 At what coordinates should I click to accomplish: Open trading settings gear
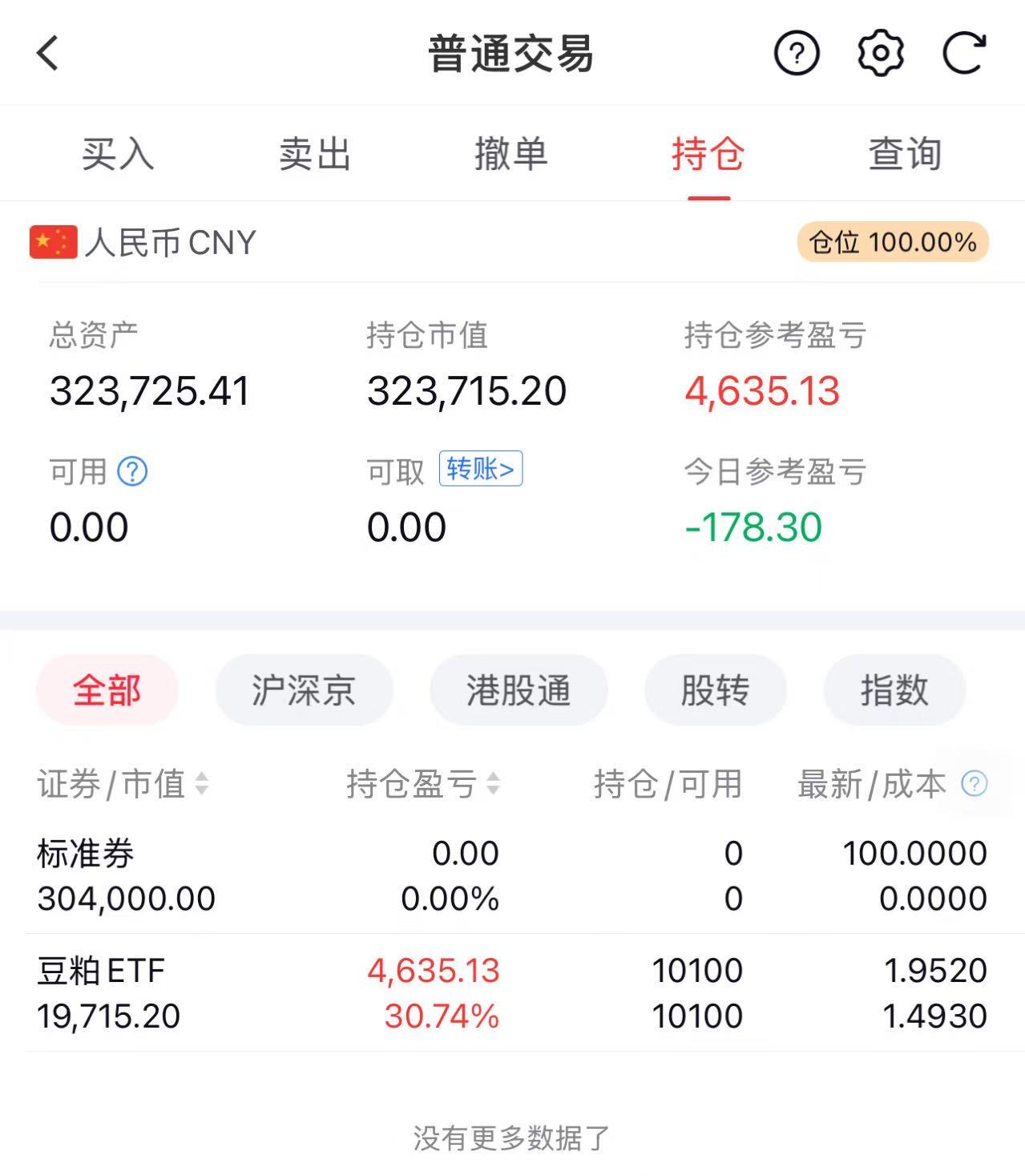(880, 54)
